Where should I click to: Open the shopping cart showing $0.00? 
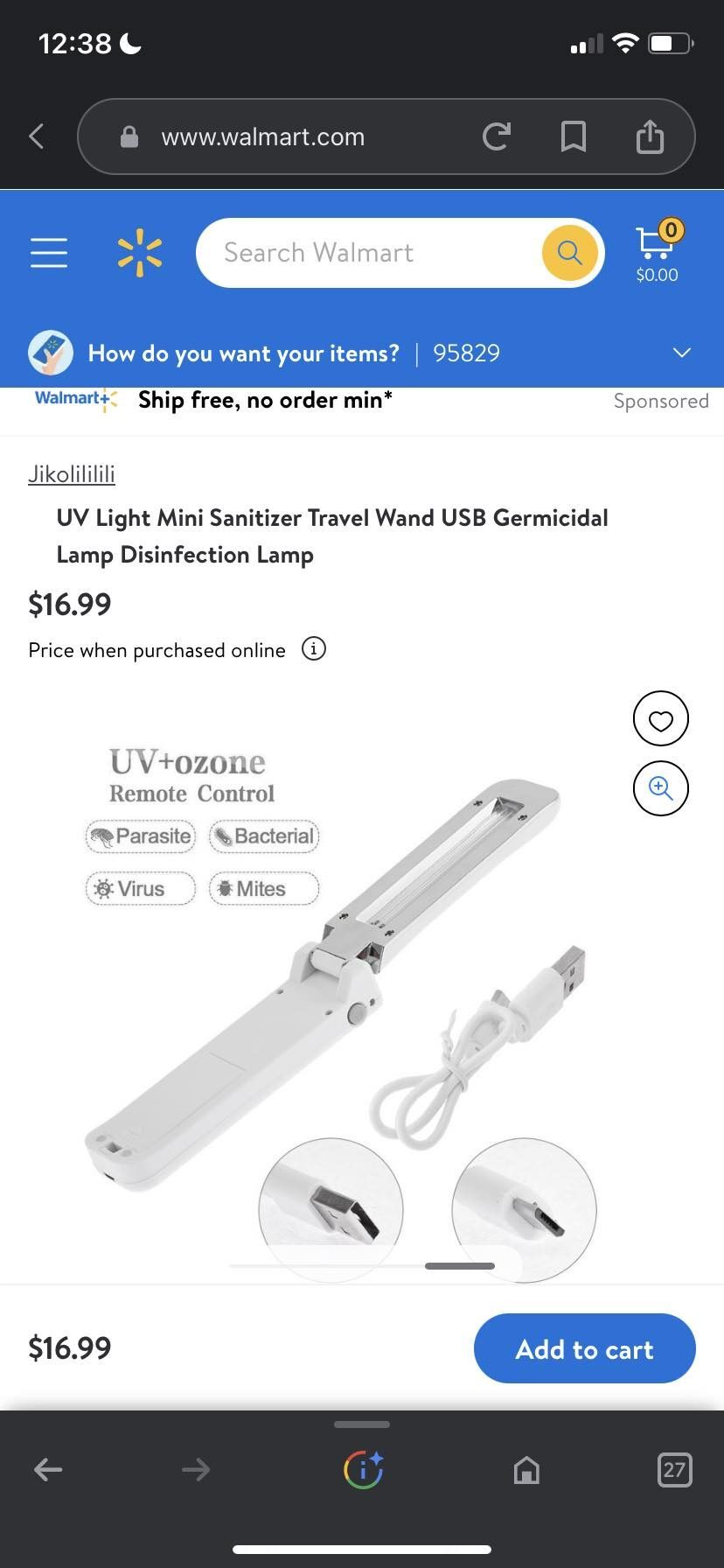click(657, 252)
